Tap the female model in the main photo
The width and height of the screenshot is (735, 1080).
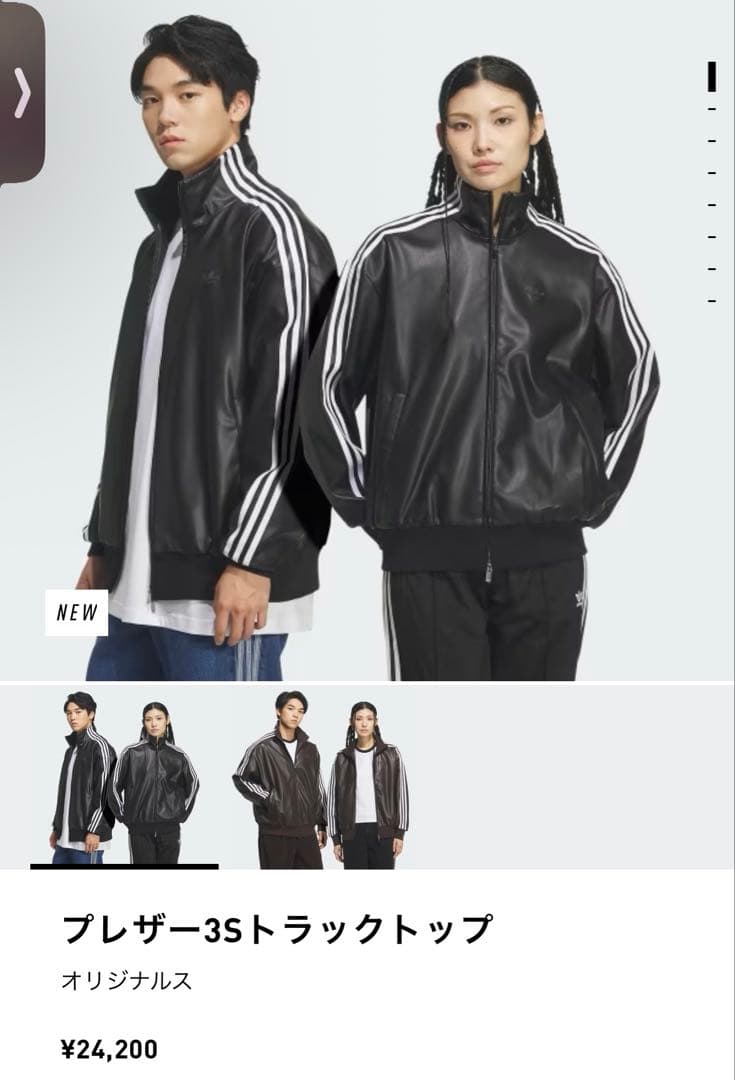click(500, 350)
